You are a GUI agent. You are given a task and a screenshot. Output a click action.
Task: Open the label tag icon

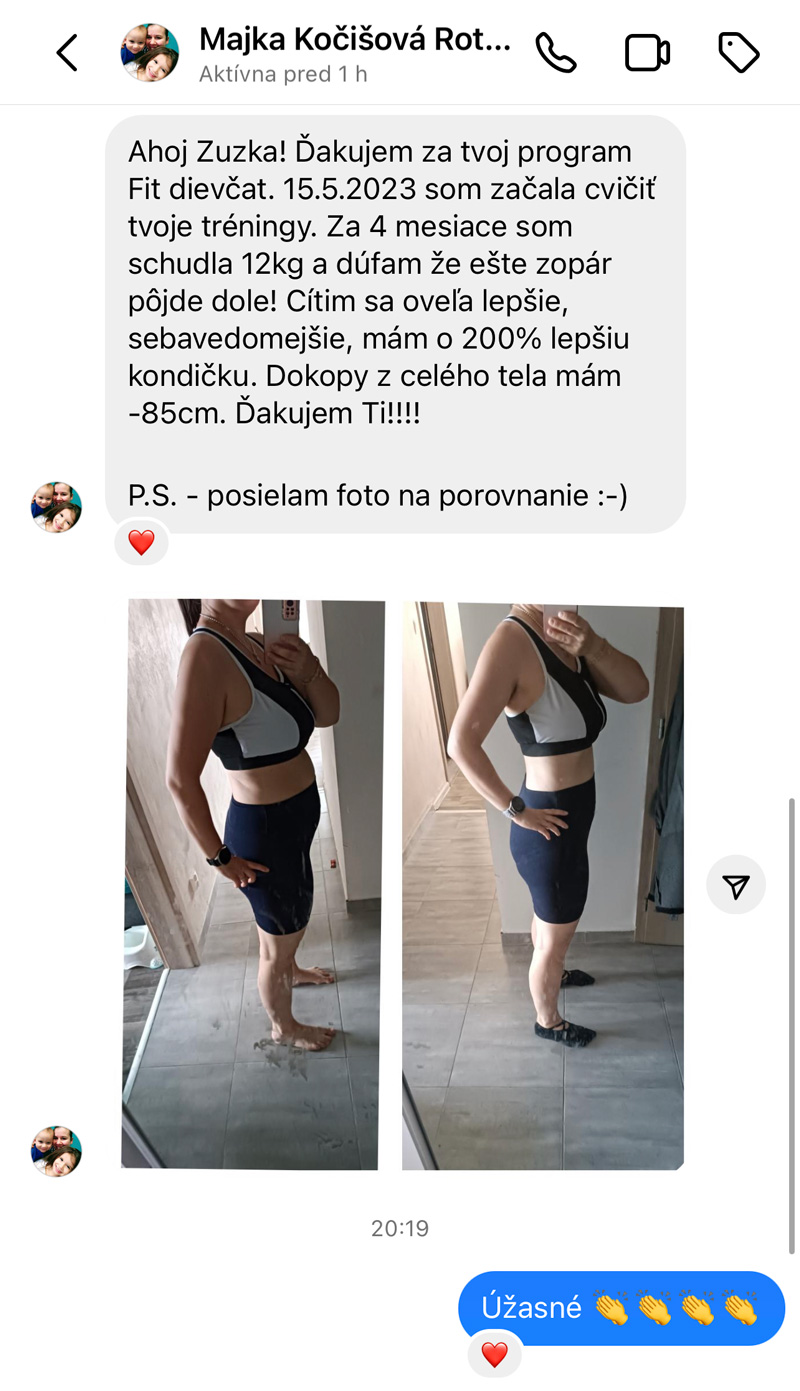point(739,53)
